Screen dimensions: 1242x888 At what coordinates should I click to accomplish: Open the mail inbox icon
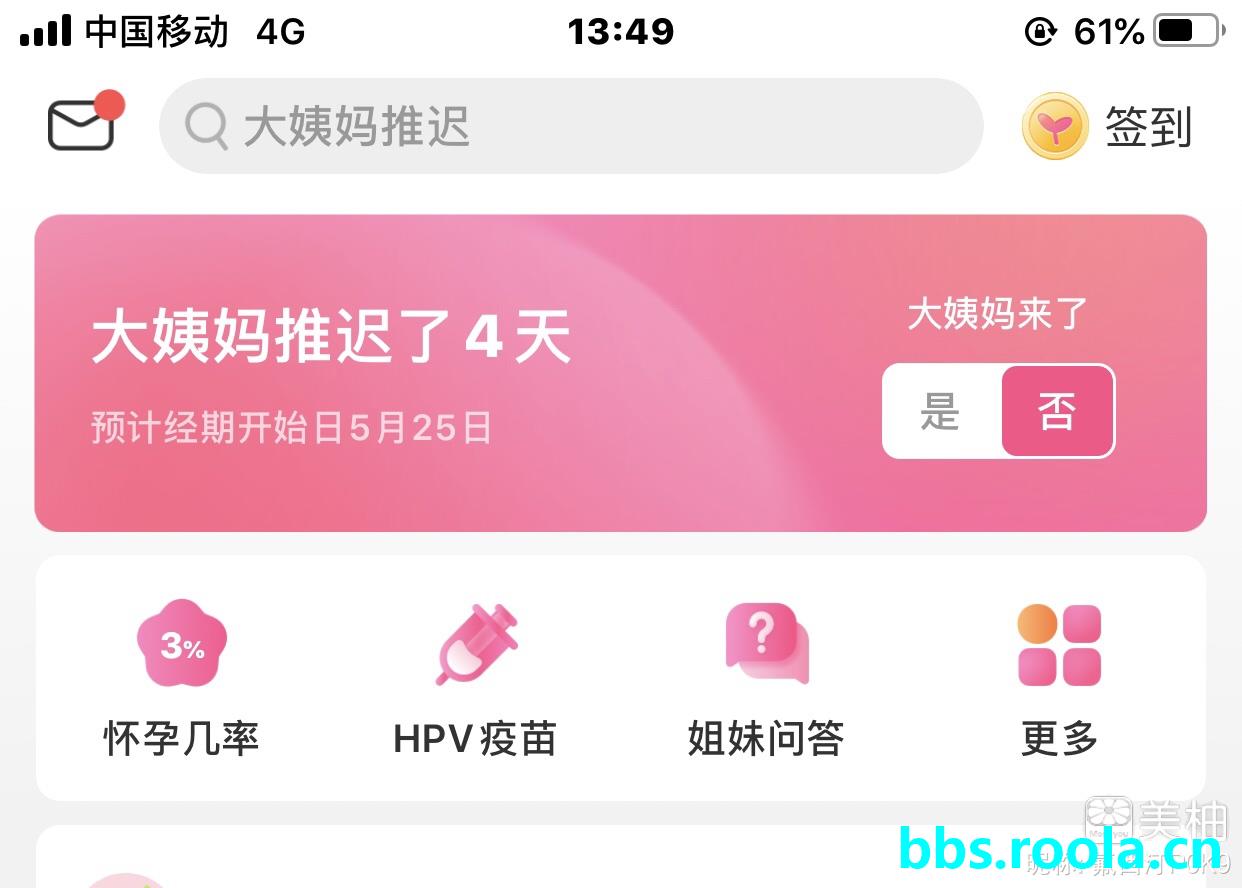pos(82,125)
